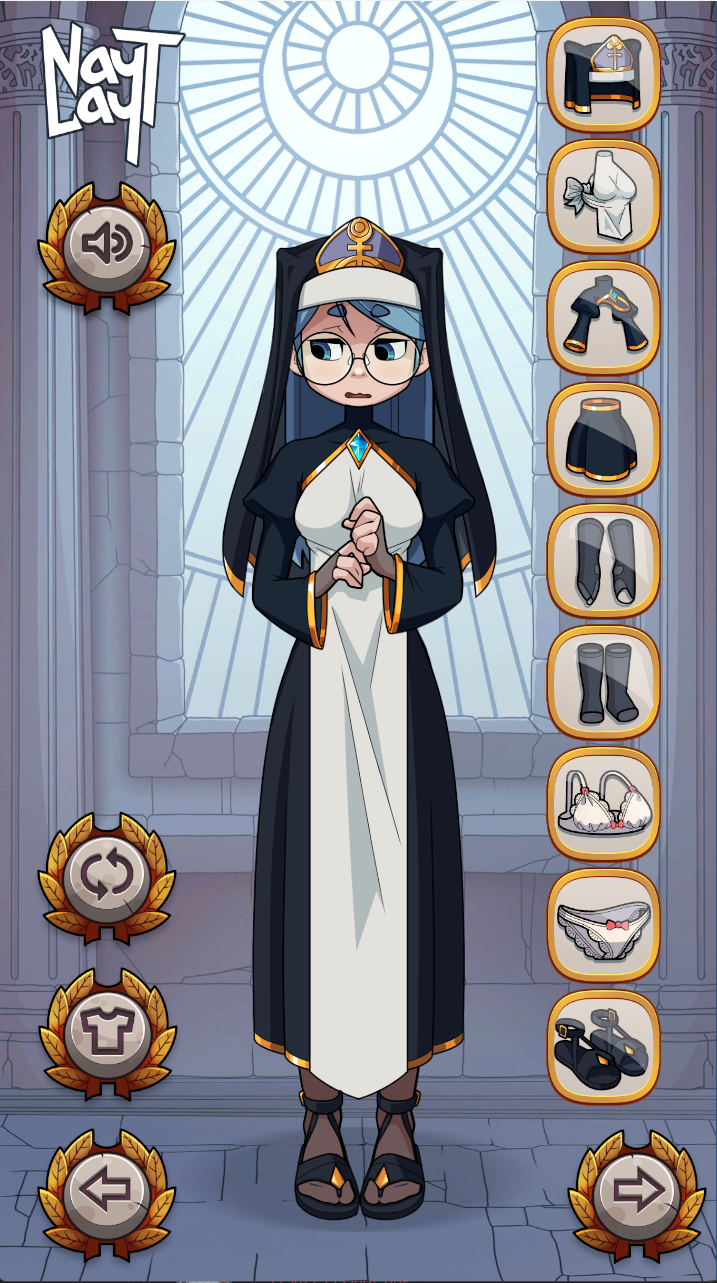Image resolution: width=717 pixels, height=1283 pixels.
Task: Toggle the black sandals item
Action: click(603, 1047)
